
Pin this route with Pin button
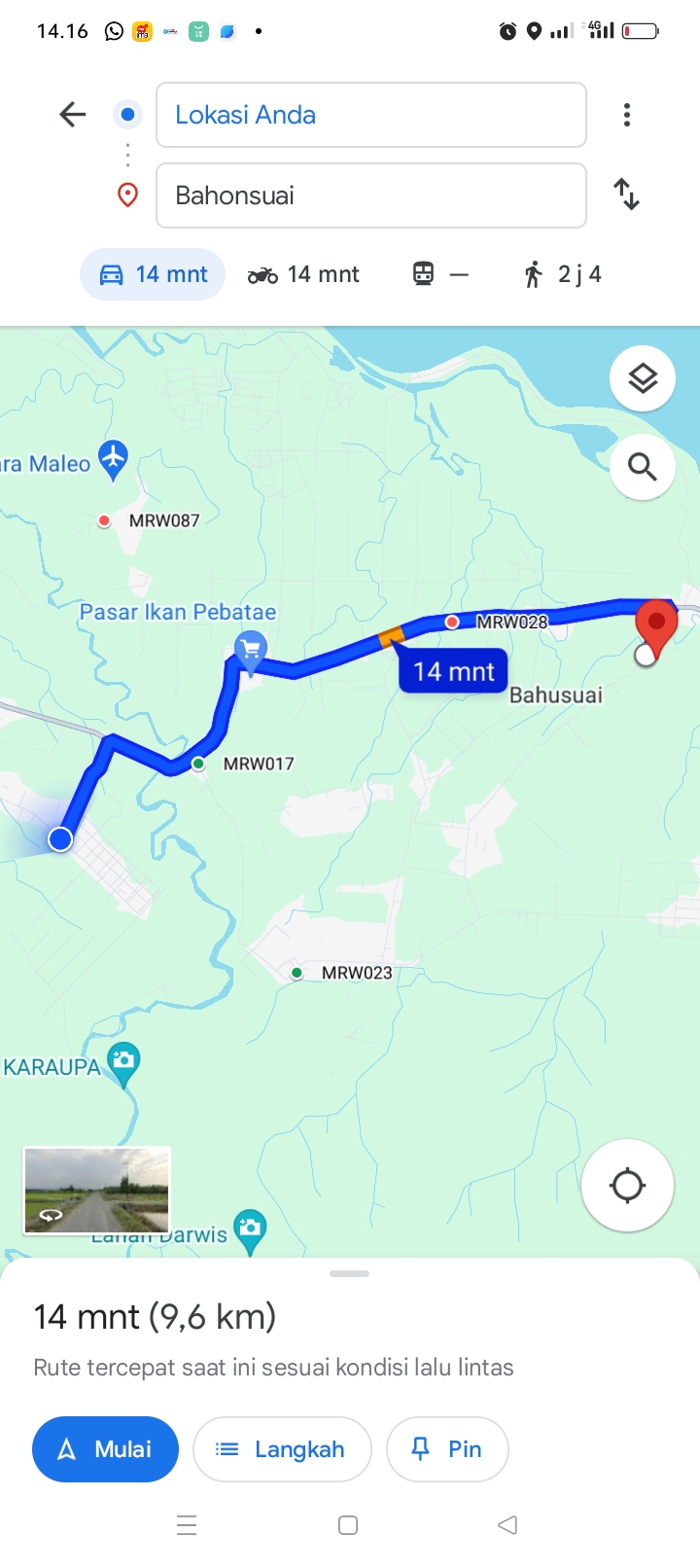coord(447,1449)
